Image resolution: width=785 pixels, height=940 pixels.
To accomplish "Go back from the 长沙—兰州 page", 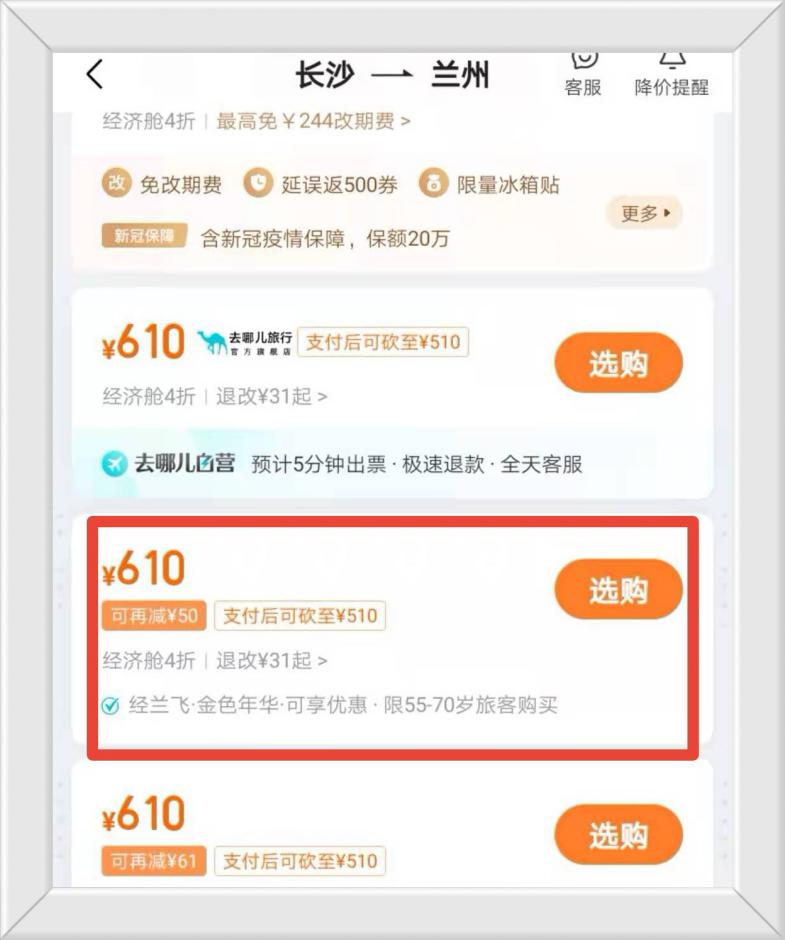I will (95, 75).
